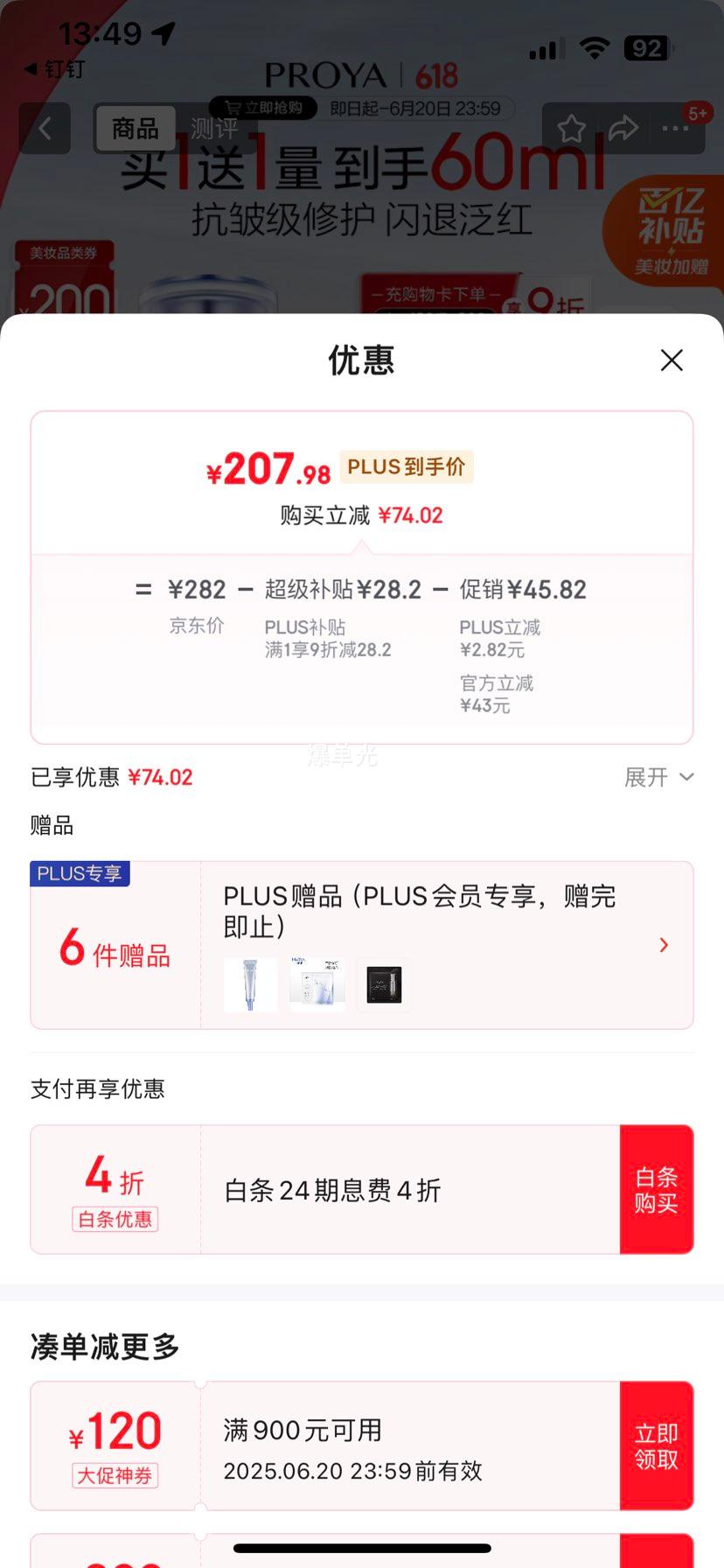Tap the first gift product thumbnail

pos(250,983)
